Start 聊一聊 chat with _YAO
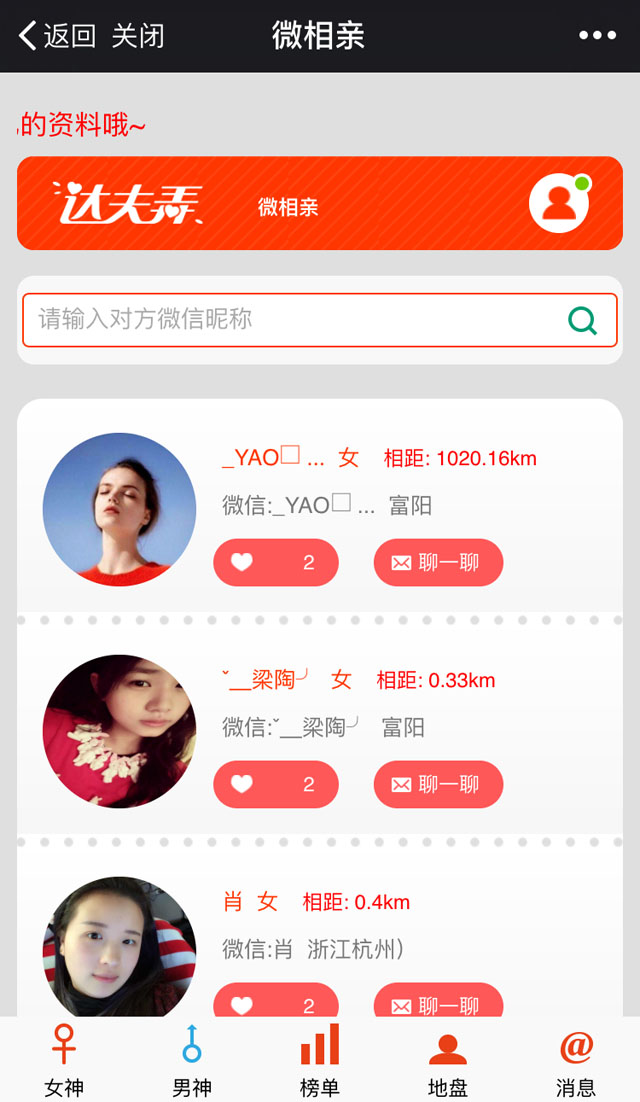Viewport: 640px width, 1102px height. pos(438,563)
